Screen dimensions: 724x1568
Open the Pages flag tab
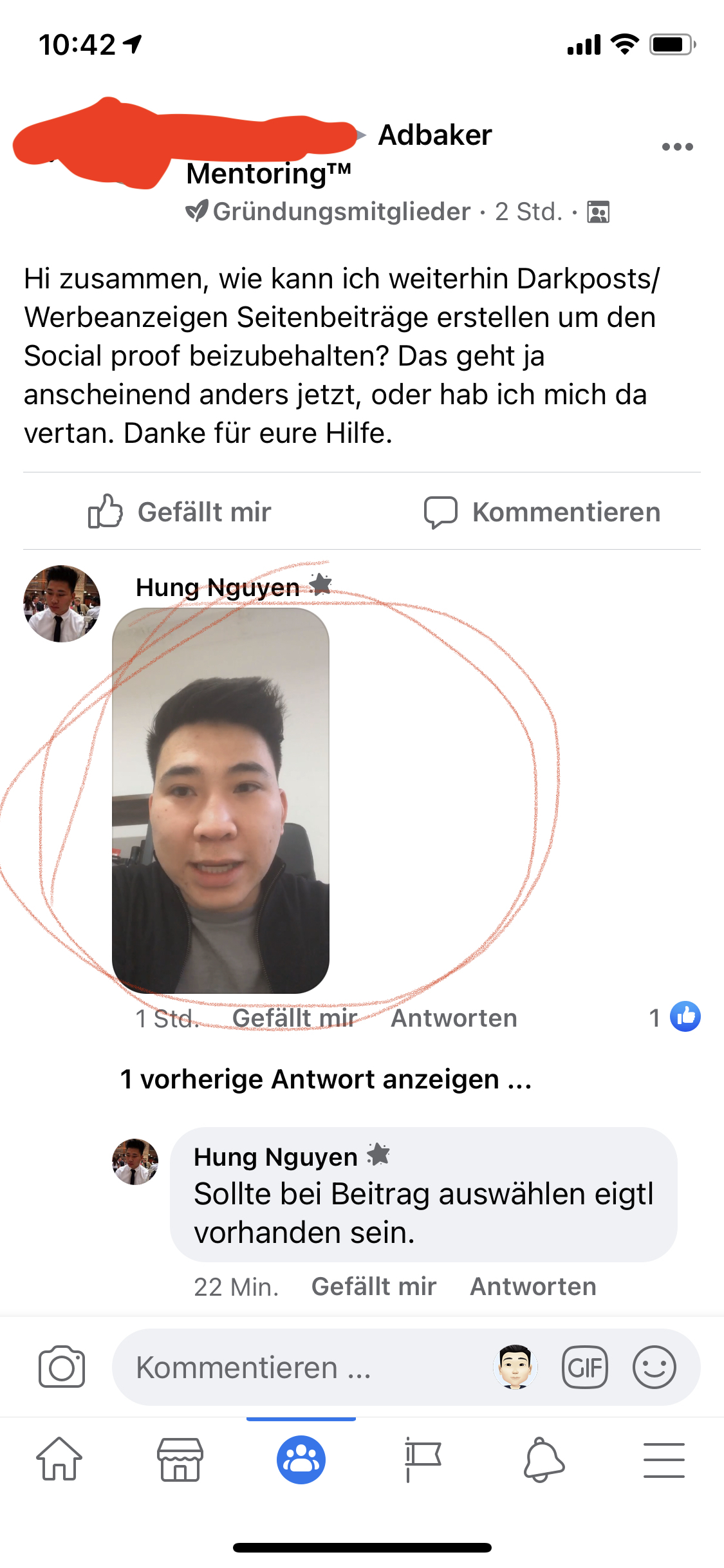click(x=422, y=1459)
